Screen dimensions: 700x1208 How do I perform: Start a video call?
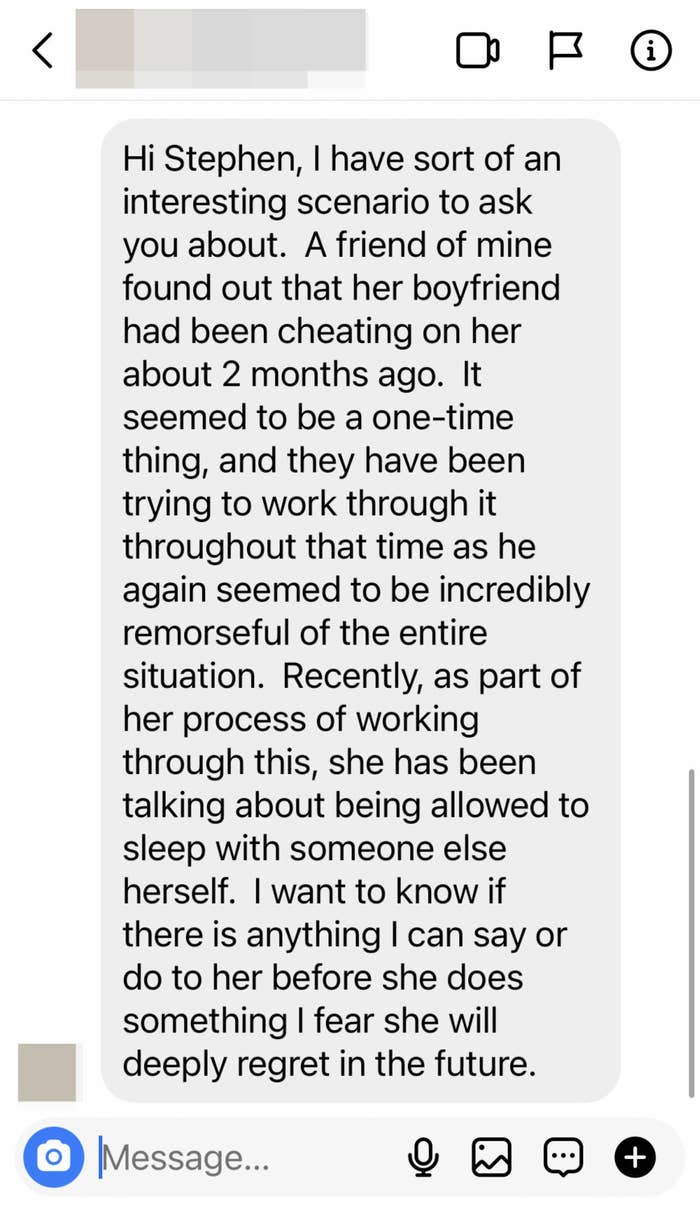pyautogui.click(x=478, y=51)
